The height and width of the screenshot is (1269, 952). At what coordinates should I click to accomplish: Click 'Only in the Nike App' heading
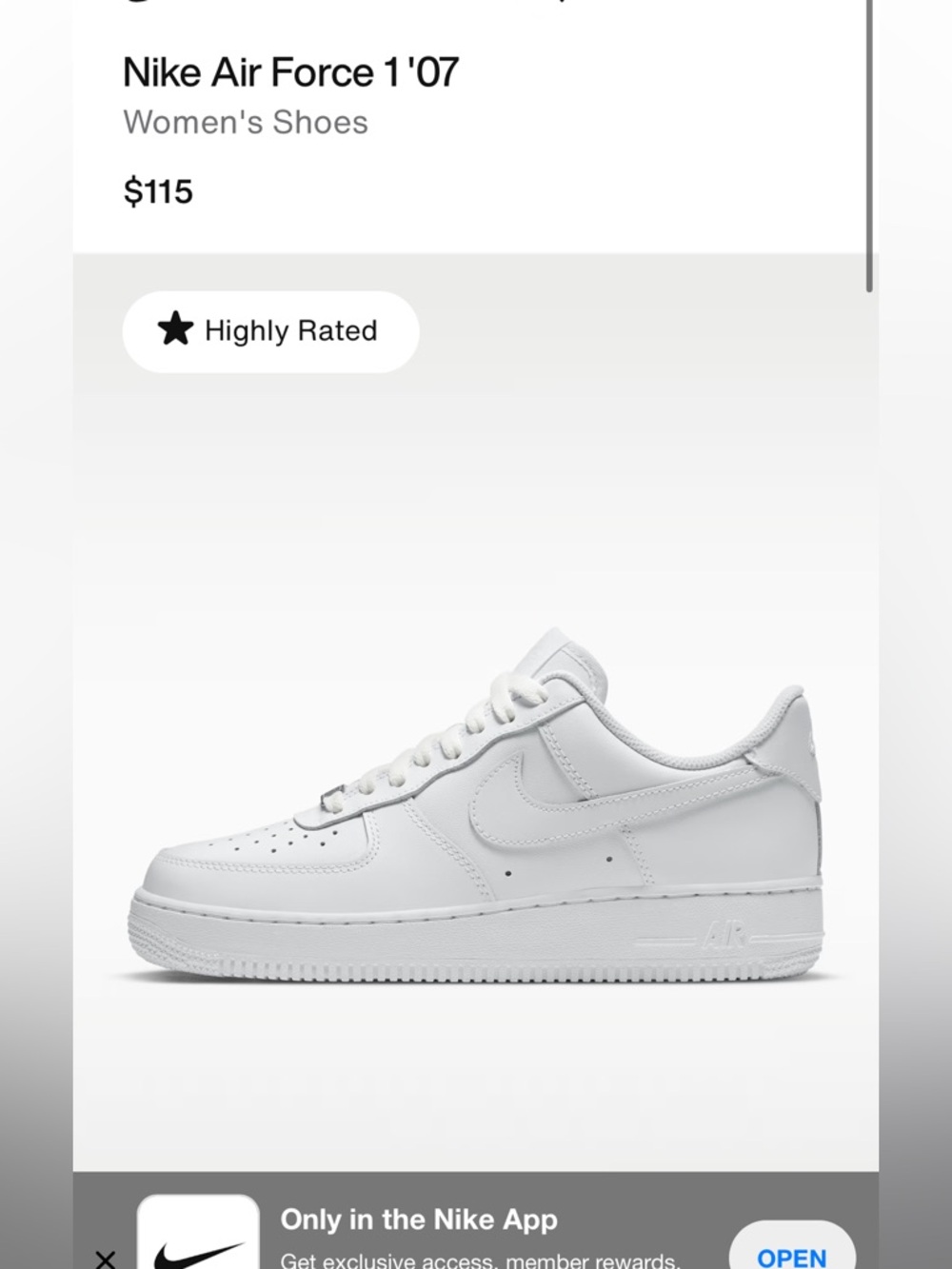click(x=419, y=1219)
